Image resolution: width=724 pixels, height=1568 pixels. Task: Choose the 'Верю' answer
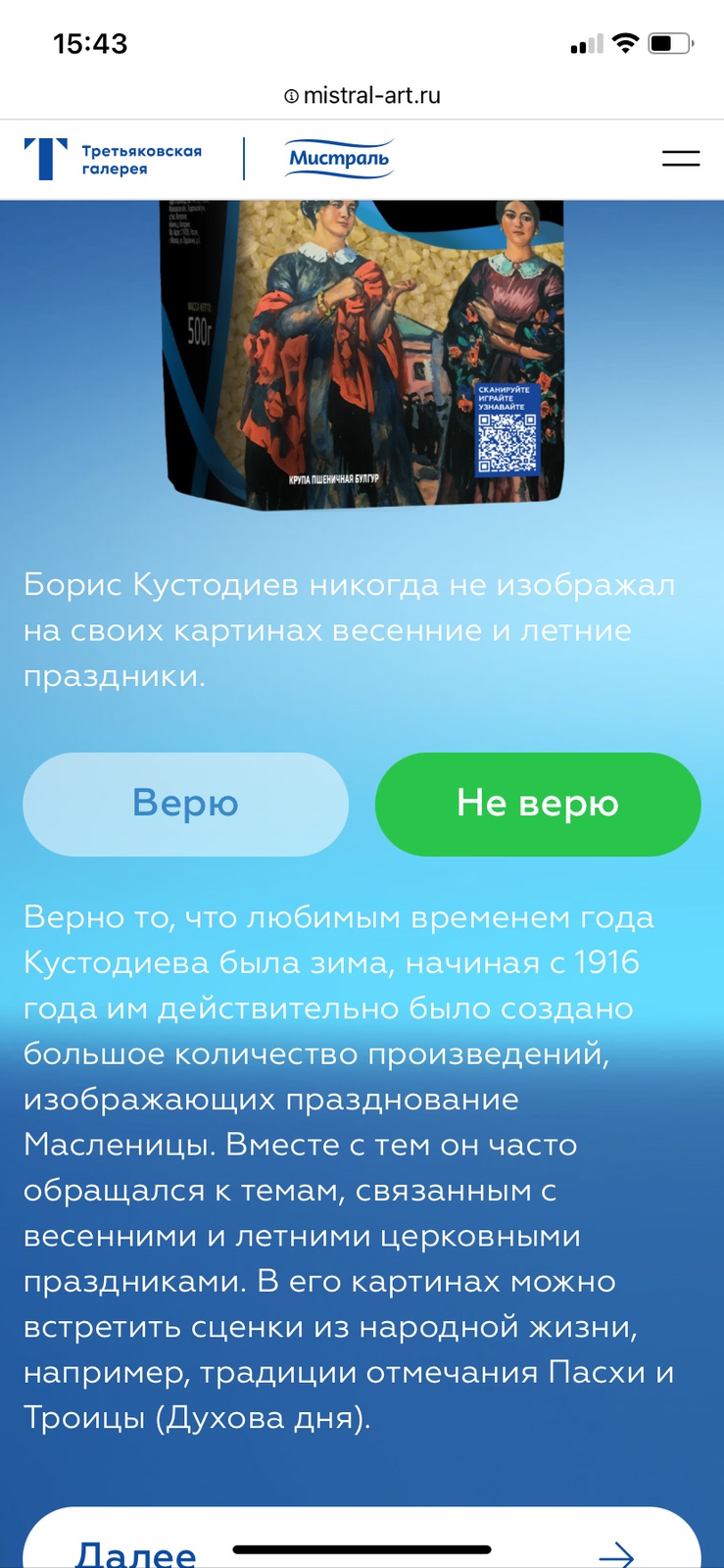[185, 804]
